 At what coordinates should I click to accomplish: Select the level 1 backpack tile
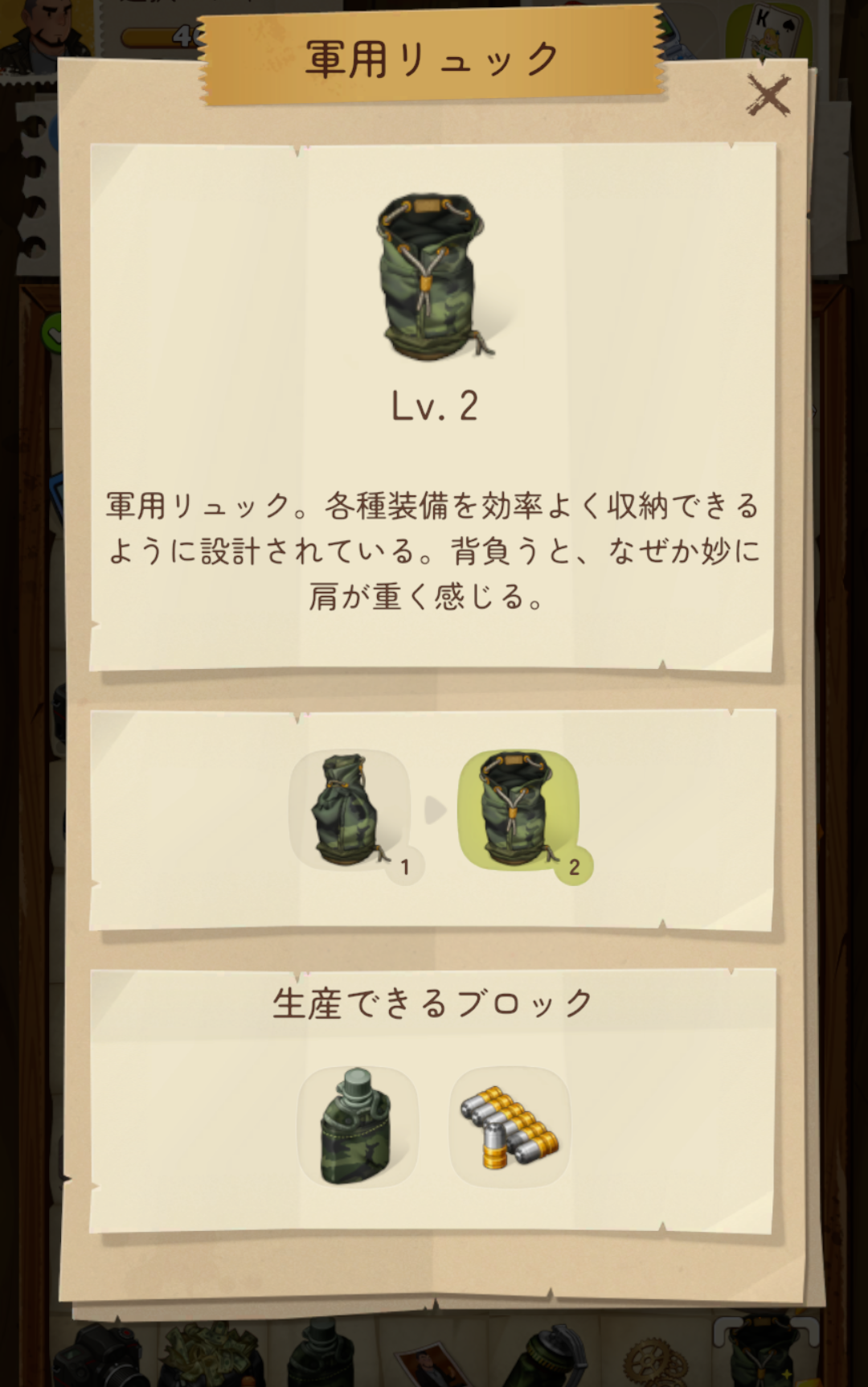pos(350,811)
